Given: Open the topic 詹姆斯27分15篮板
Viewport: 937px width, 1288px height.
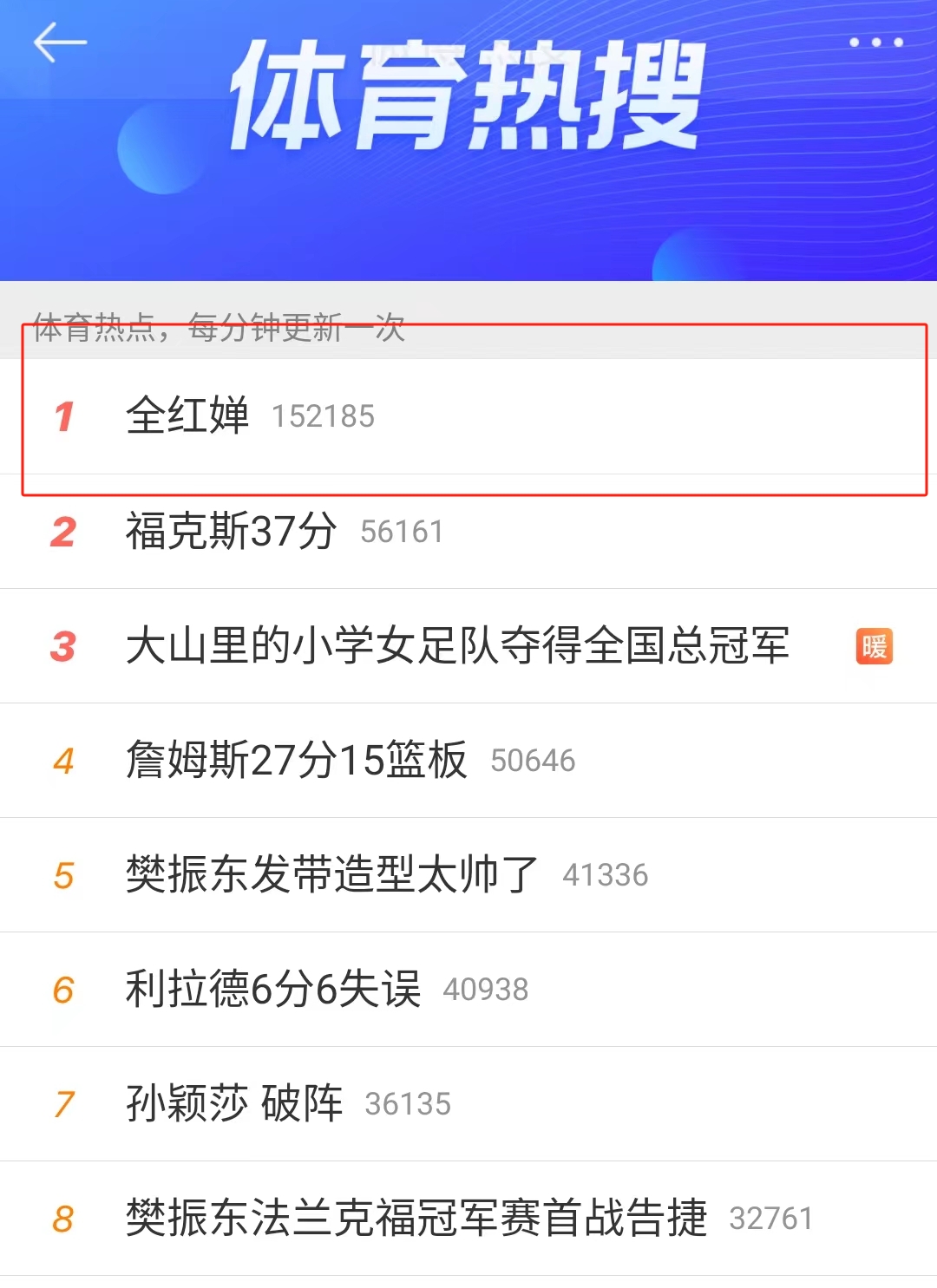Looking at the screenshot, I should pyautogui.click(x=296, y=761).
